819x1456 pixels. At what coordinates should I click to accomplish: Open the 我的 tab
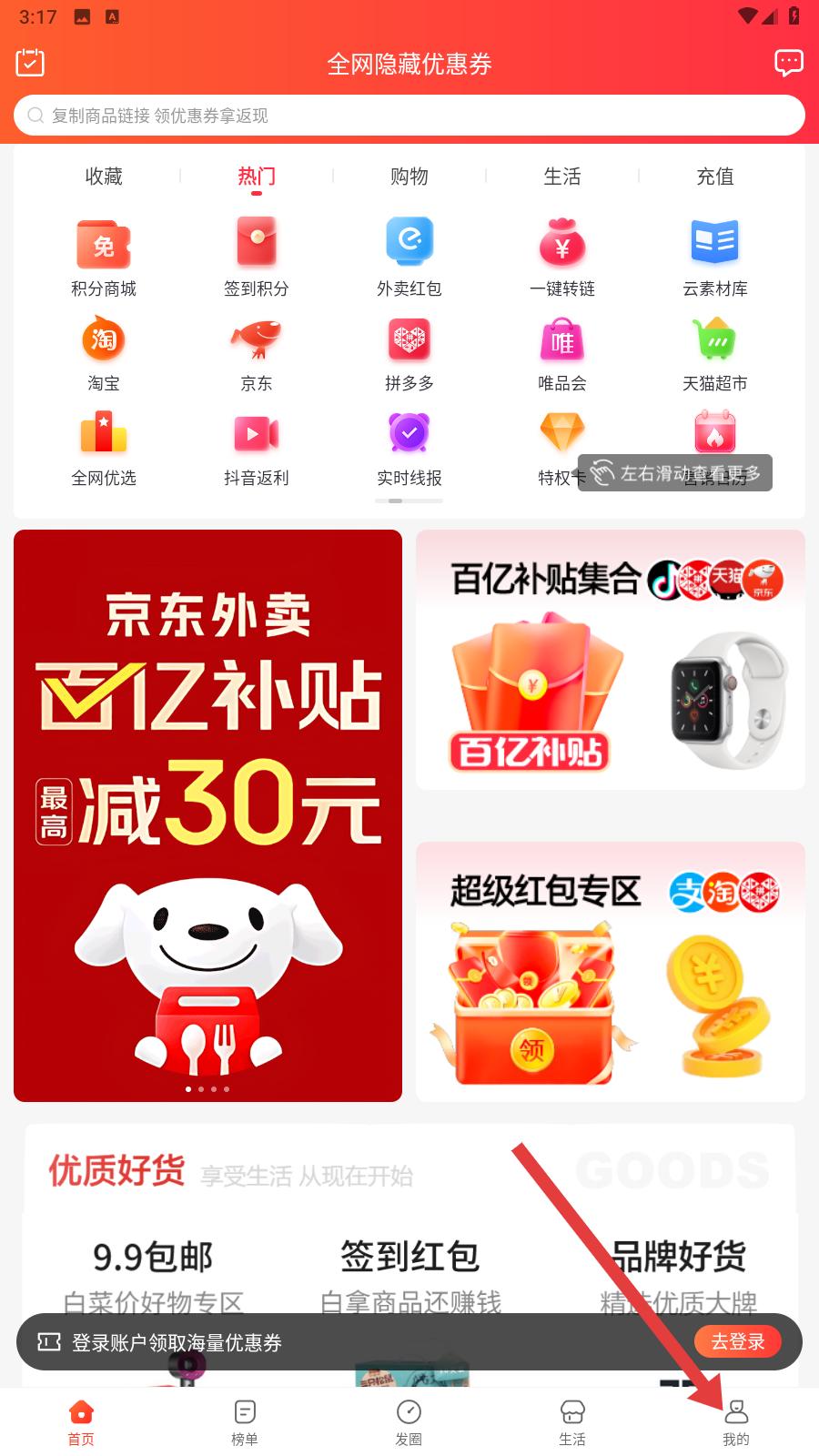[x=736, y=1422]
